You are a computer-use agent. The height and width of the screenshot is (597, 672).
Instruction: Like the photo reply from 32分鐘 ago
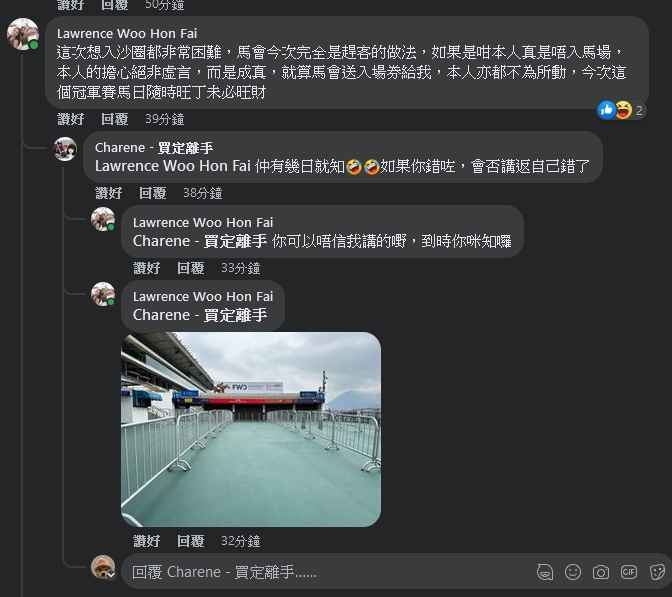(146, 541)
